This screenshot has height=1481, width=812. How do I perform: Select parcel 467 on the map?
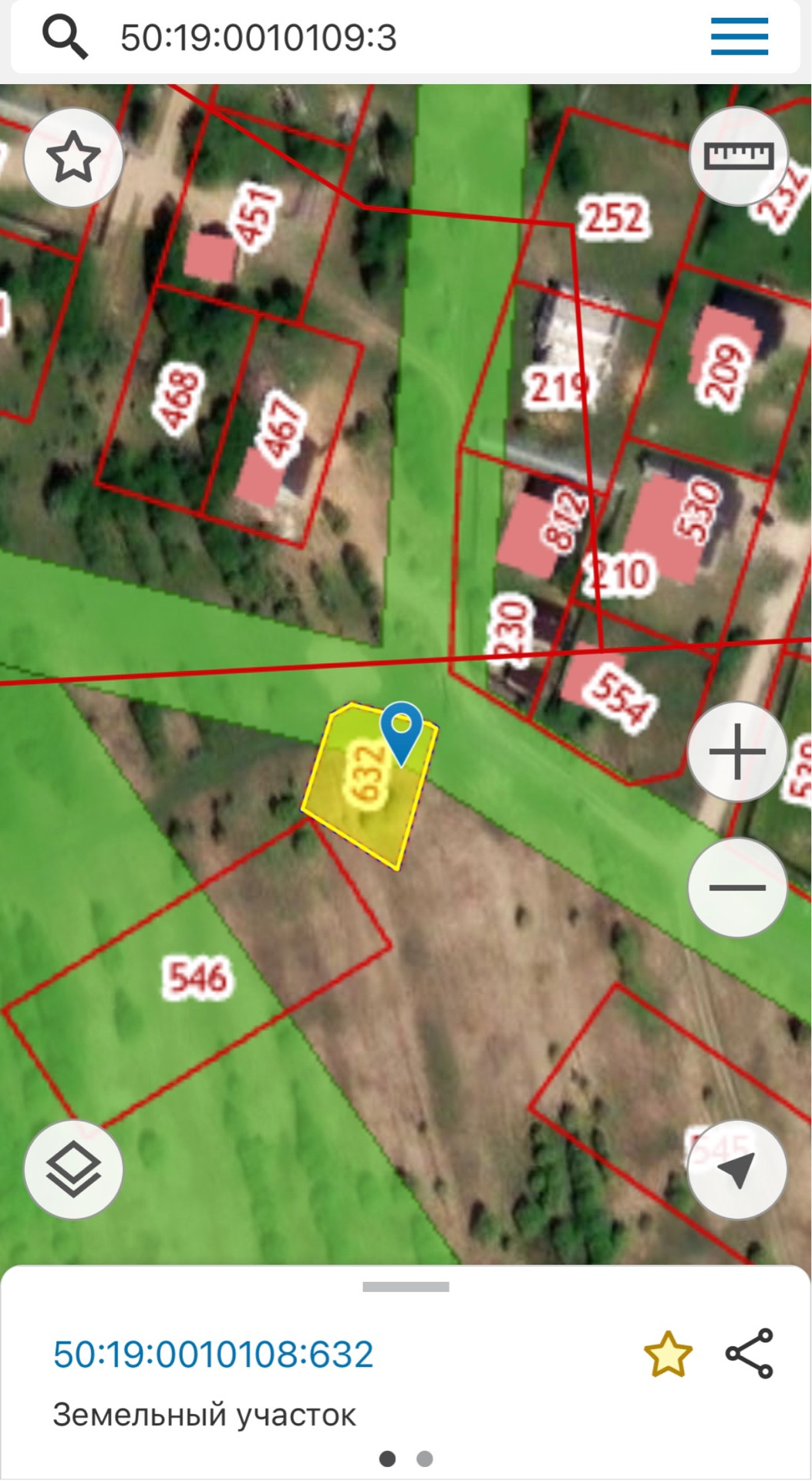point(282,428)
